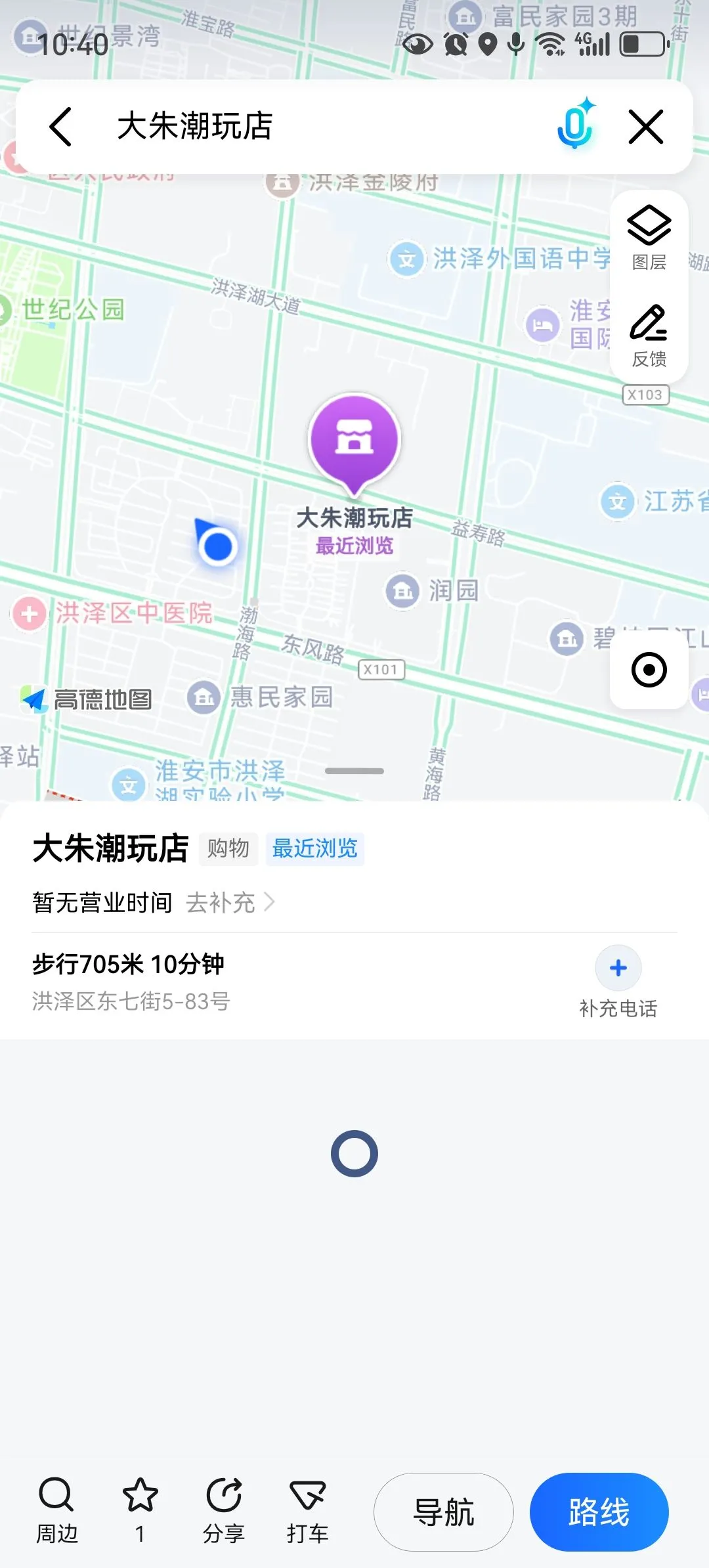Select the 洪泽外国语中学 school marker

(x=500, y=259)
